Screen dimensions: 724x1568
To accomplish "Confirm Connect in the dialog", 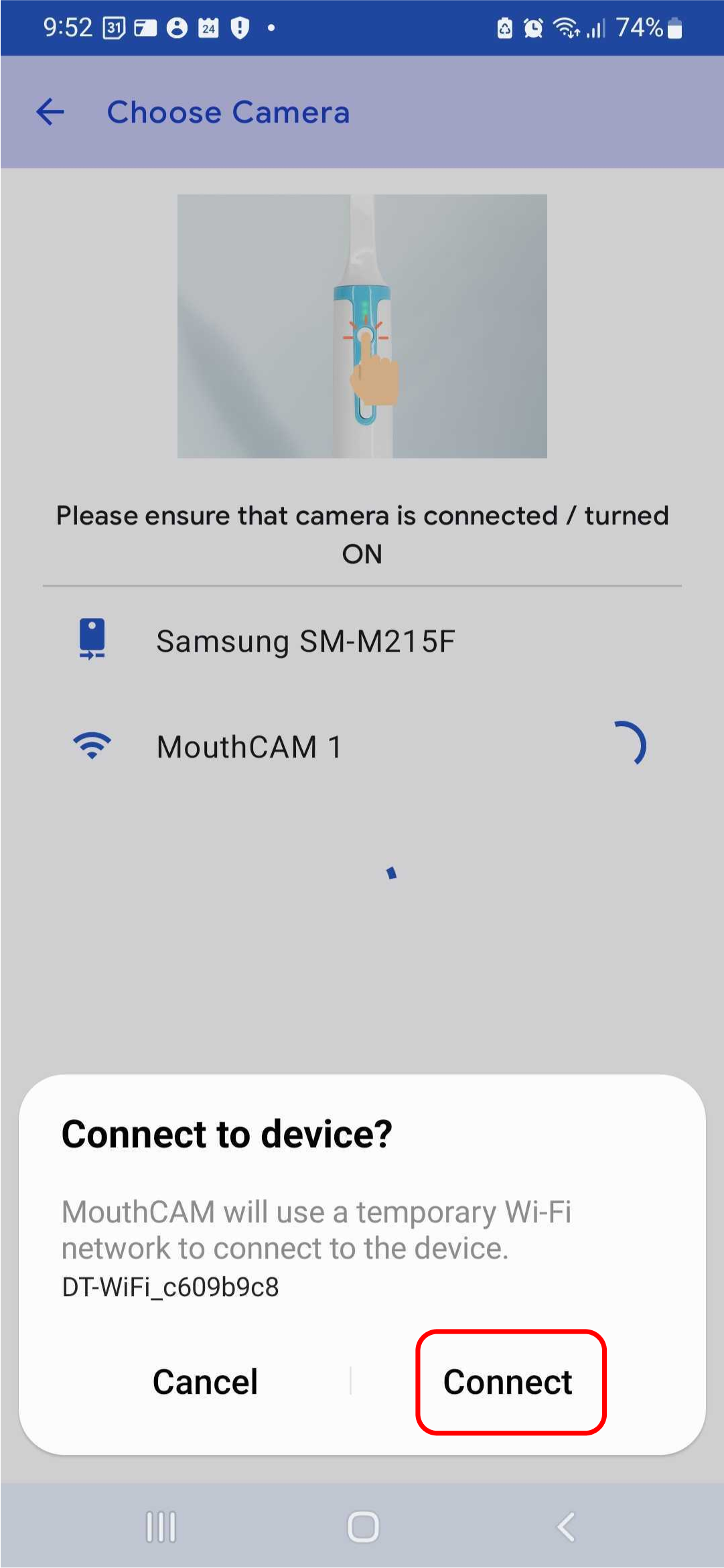I will 510,1382.
